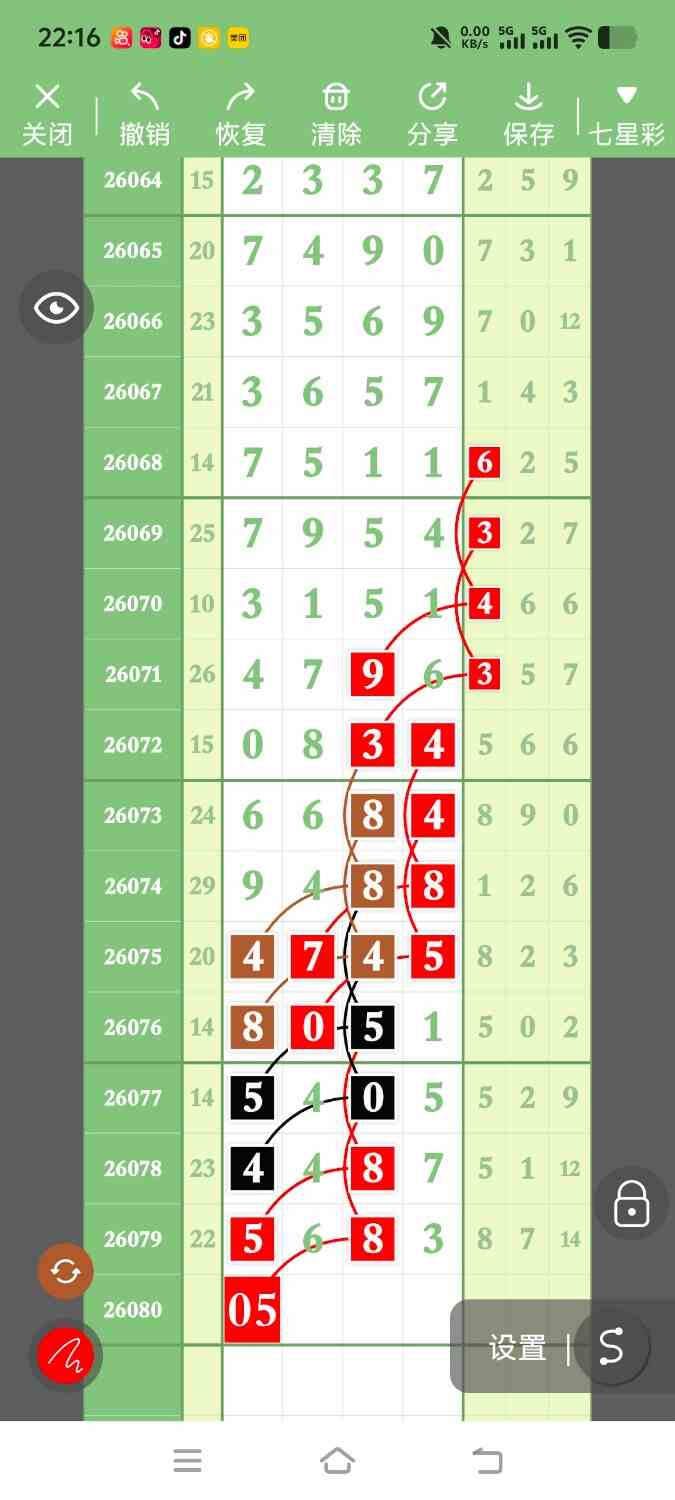Redo with the 恢复 button
This screenshot has width=675, height=1500.
tap(241, 115)
